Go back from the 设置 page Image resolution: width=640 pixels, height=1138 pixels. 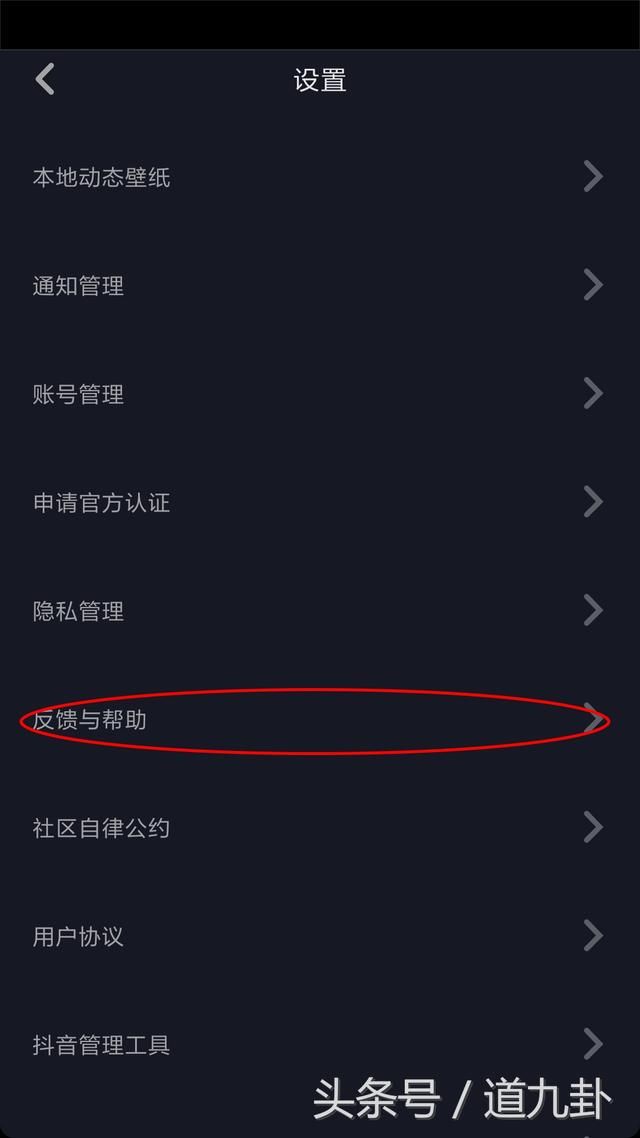pos(45,80)
